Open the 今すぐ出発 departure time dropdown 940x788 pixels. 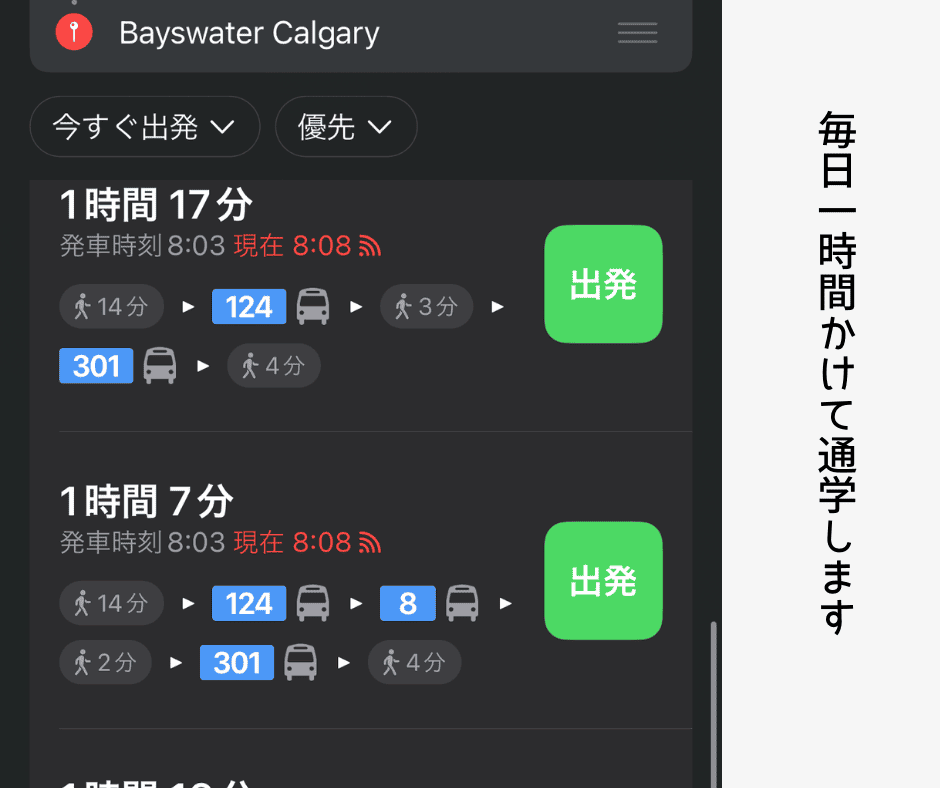[x=144, y=127]
